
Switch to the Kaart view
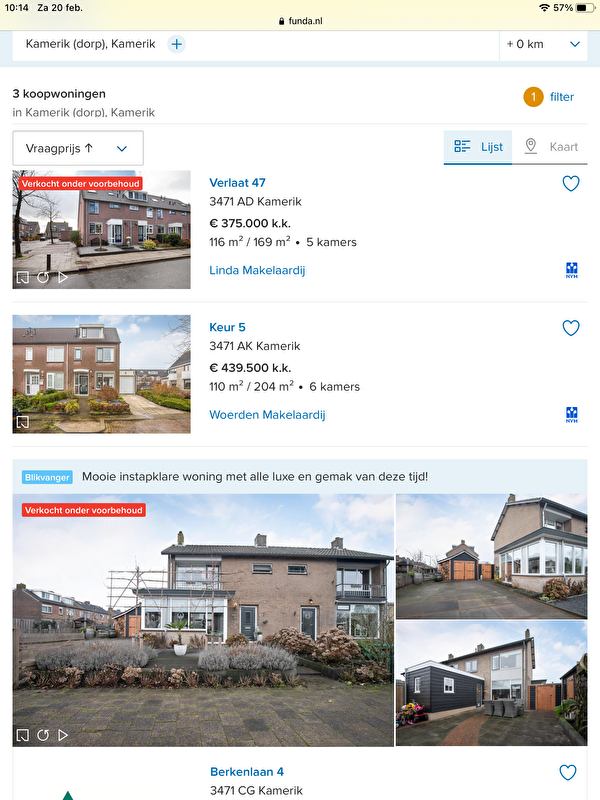point(550,147)
